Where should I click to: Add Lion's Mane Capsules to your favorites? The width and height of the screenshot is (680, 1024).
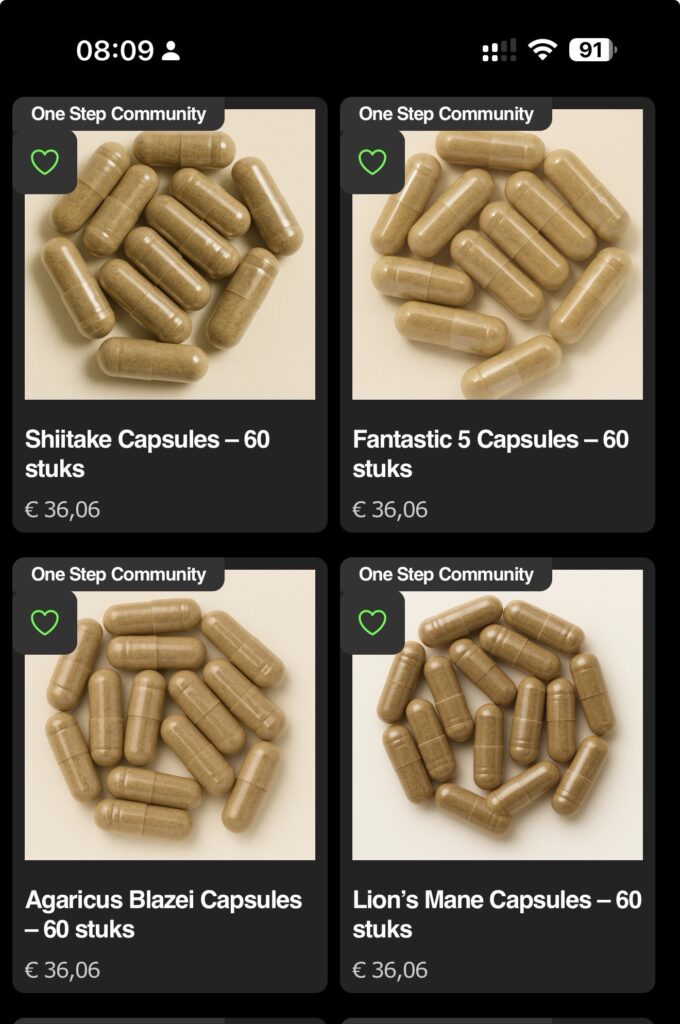372,622
